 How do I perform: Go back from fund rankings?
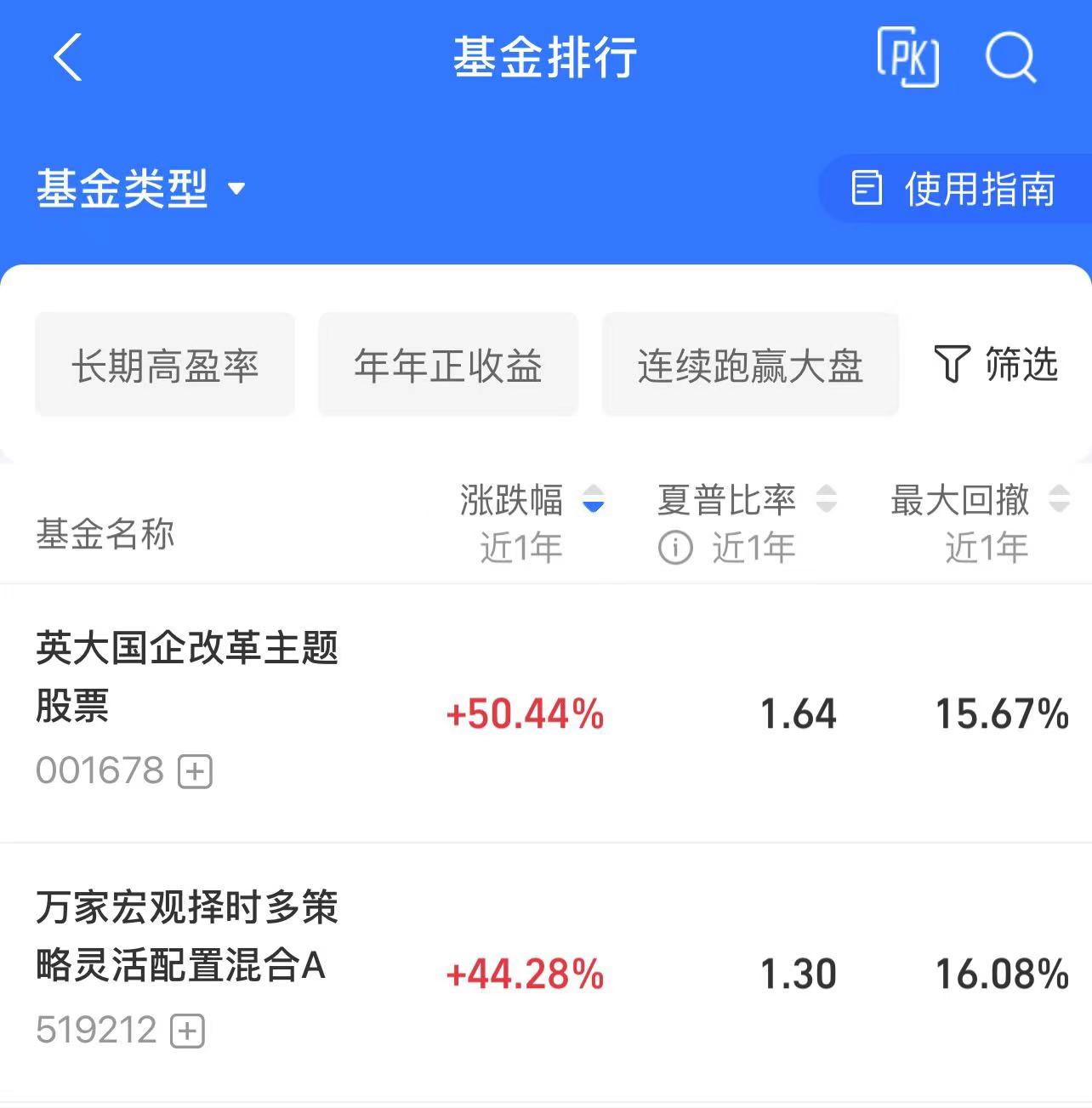(67, 58)
